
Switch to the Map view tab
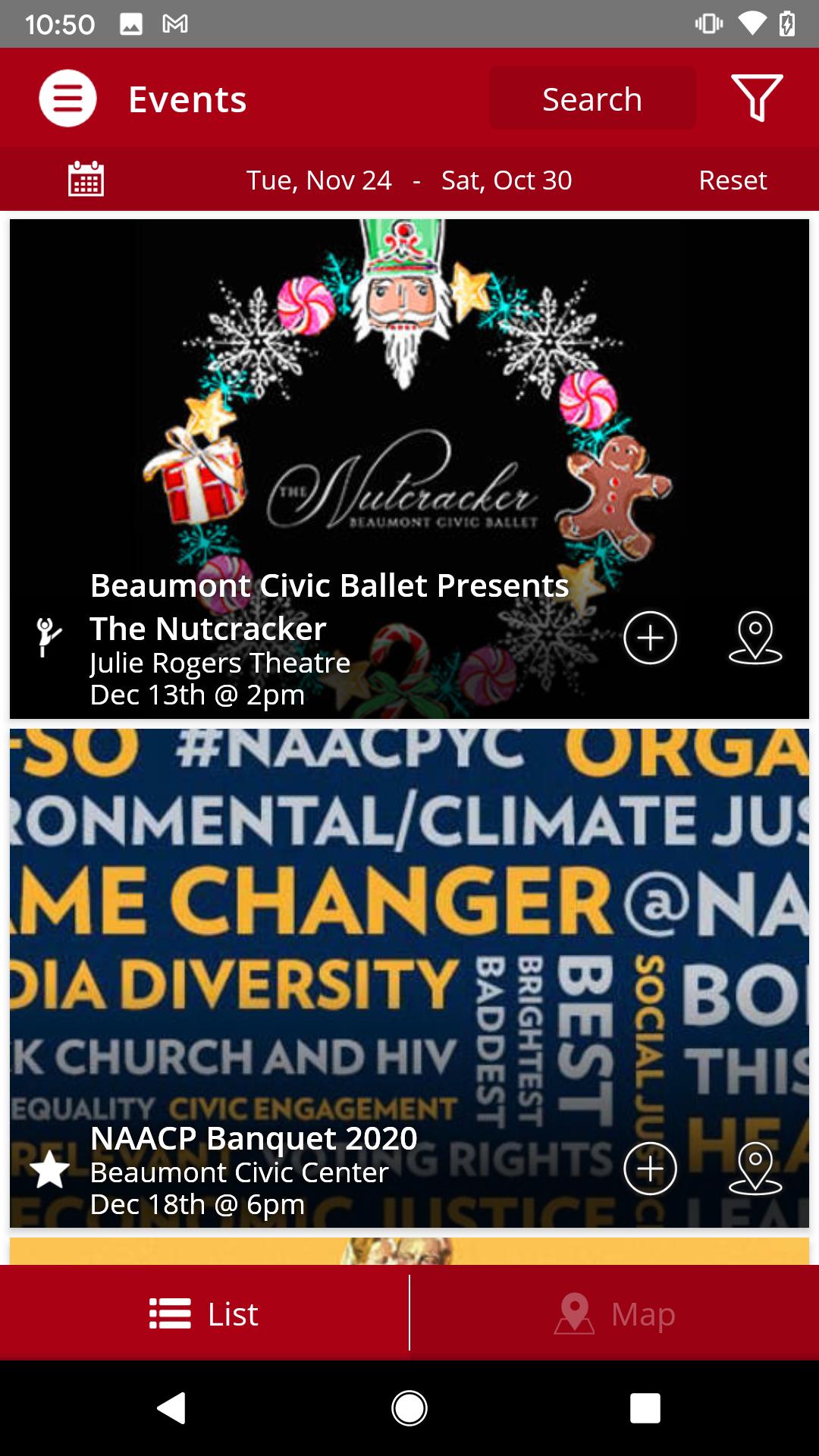[614, 1313]
